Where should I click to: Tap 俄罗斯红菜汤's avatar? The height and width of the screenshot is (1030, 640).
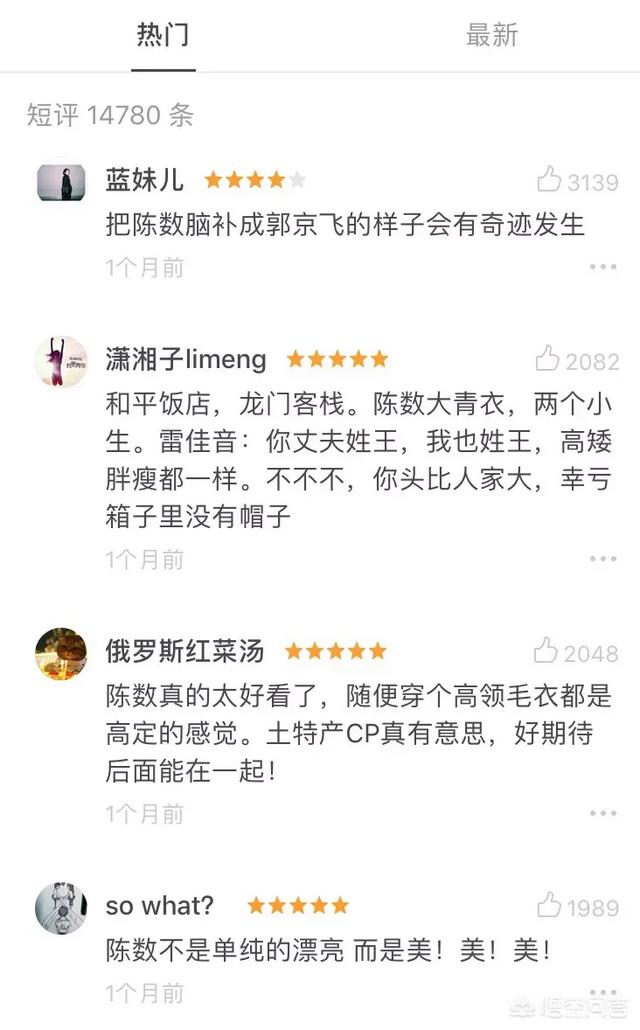pyautogui.click(x=61, y=653)
